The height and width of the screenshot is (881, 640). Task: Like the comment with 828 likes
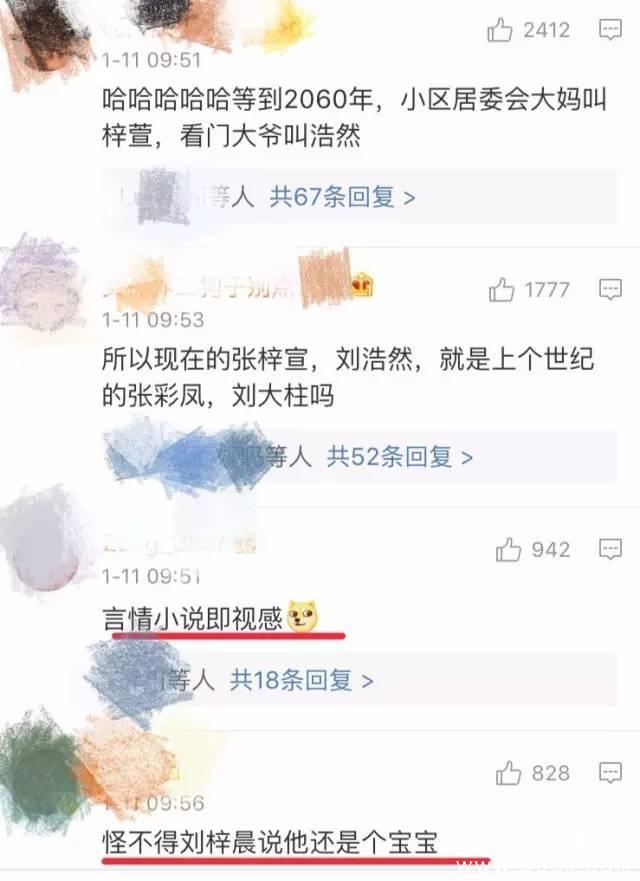click(x=509, y=773)
